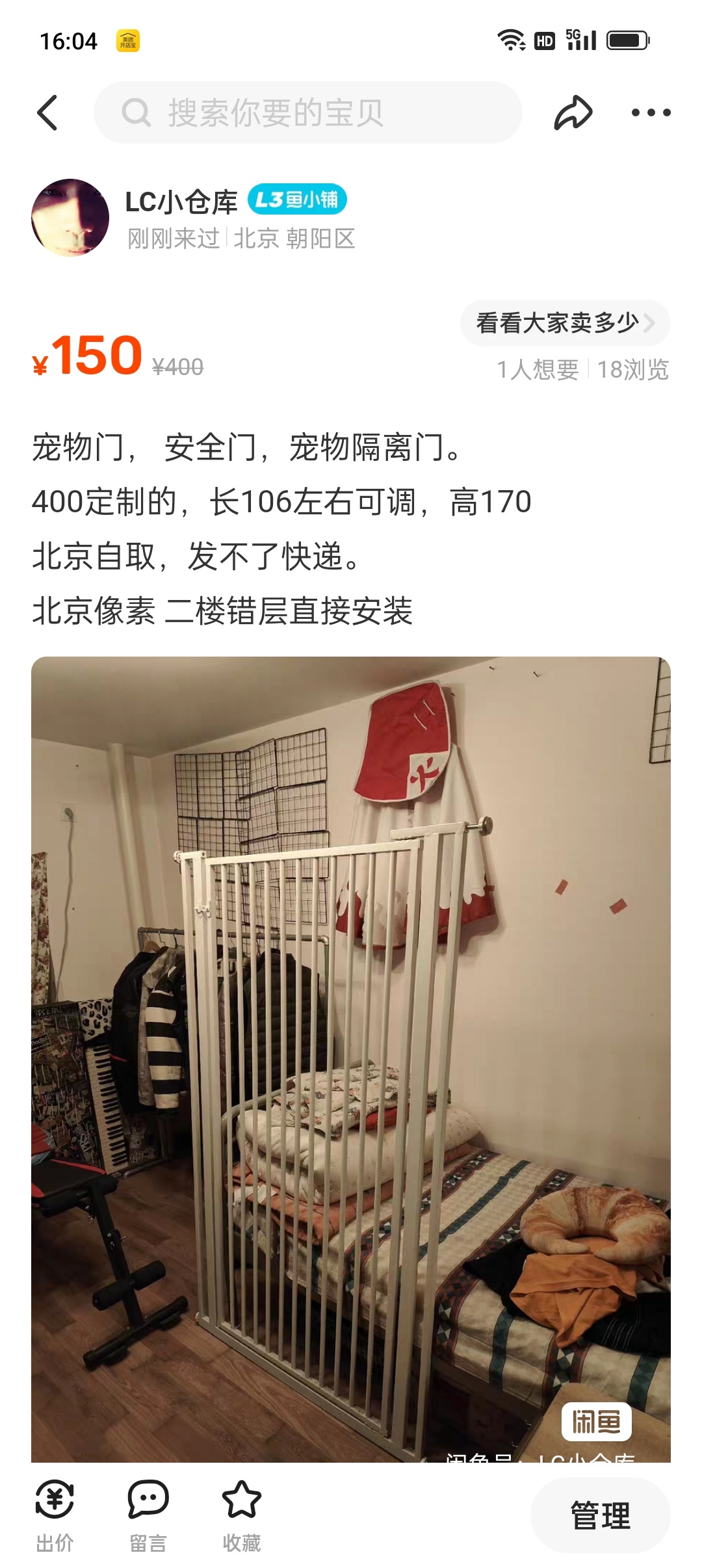Tap the search box for 搜索你要的宝贝
The width and height of the screenshot is (702, 1568).
pos(308,112)
